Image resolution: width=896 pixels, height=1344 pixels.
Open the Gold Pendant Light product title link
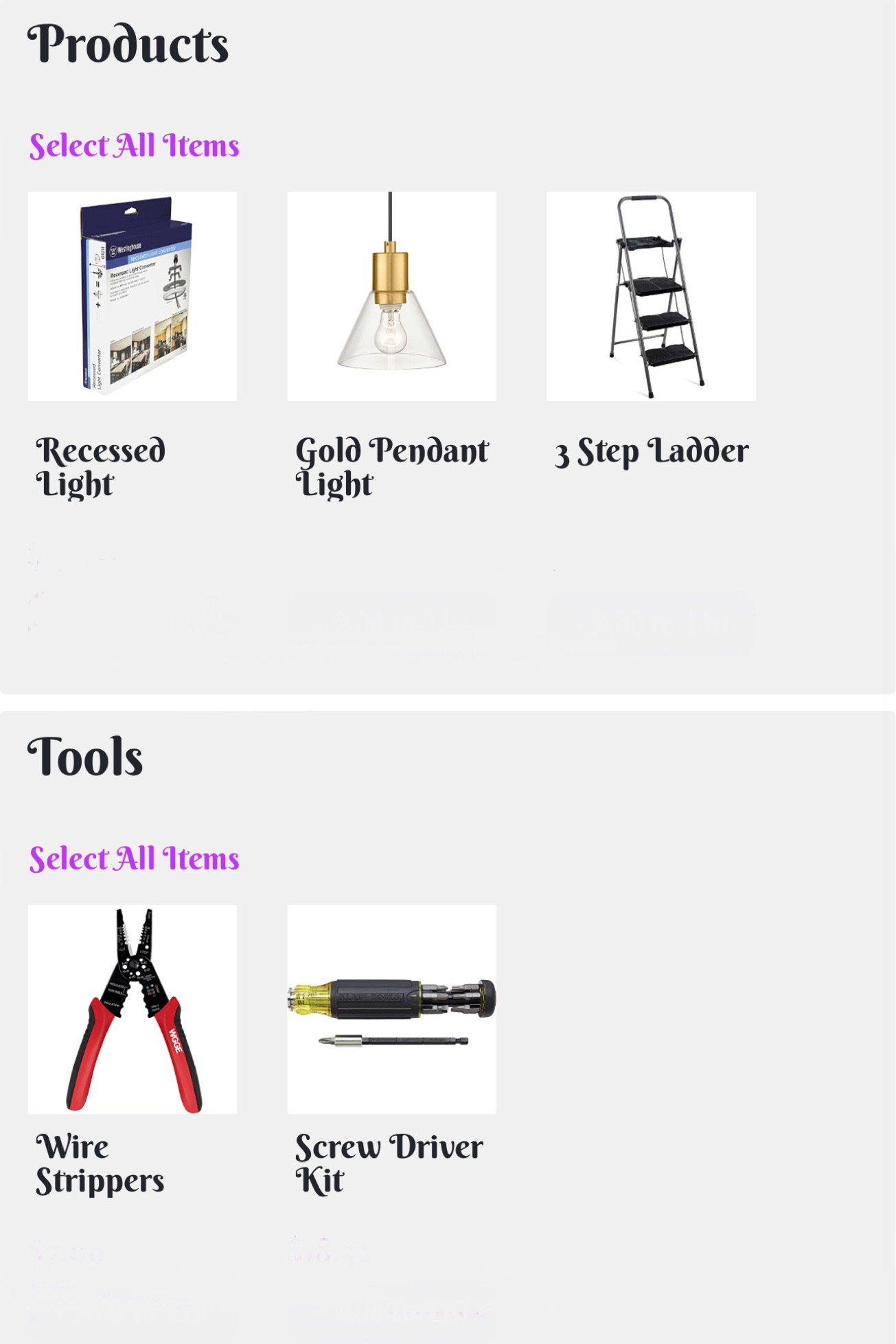click(x=391, y=467)
